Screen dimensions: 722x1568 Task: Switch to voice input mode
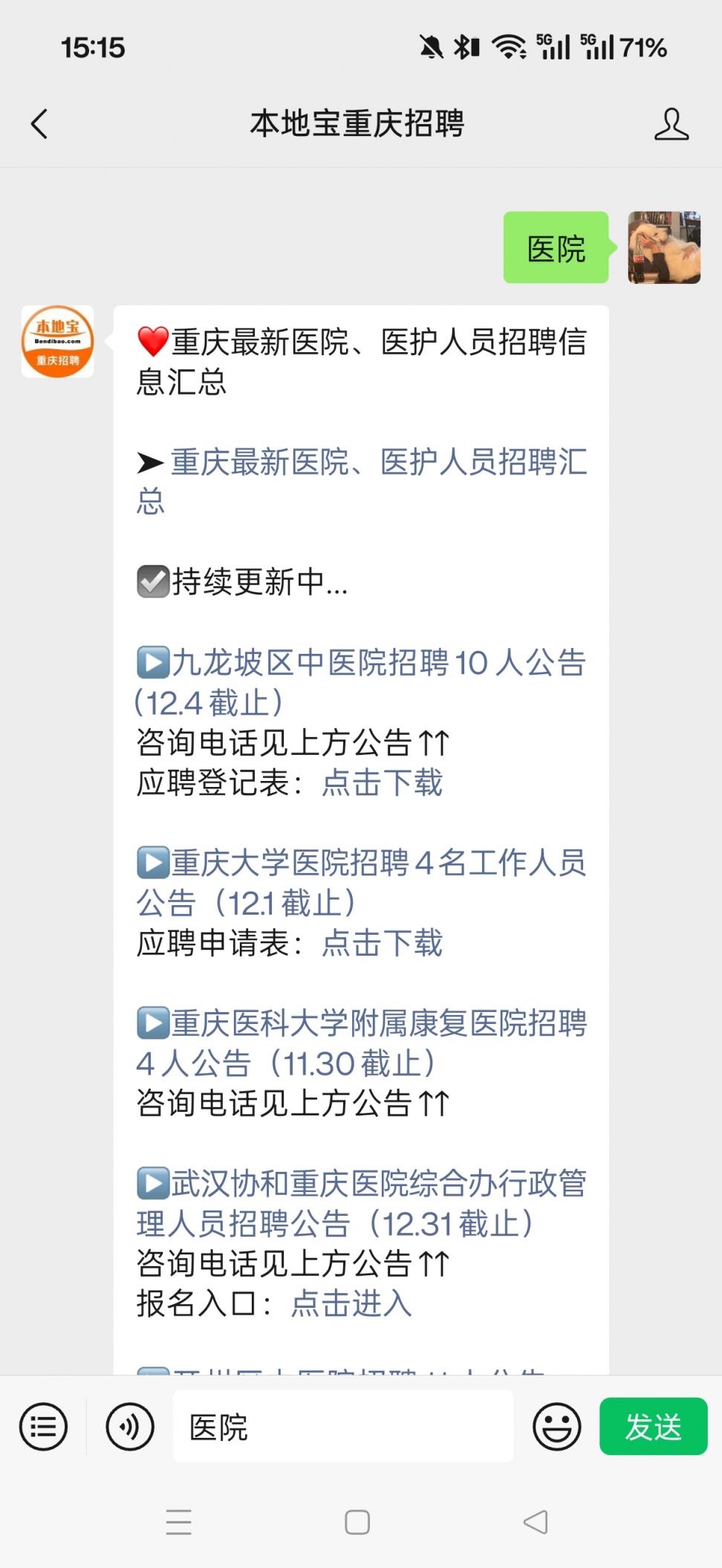[130, 1426]
